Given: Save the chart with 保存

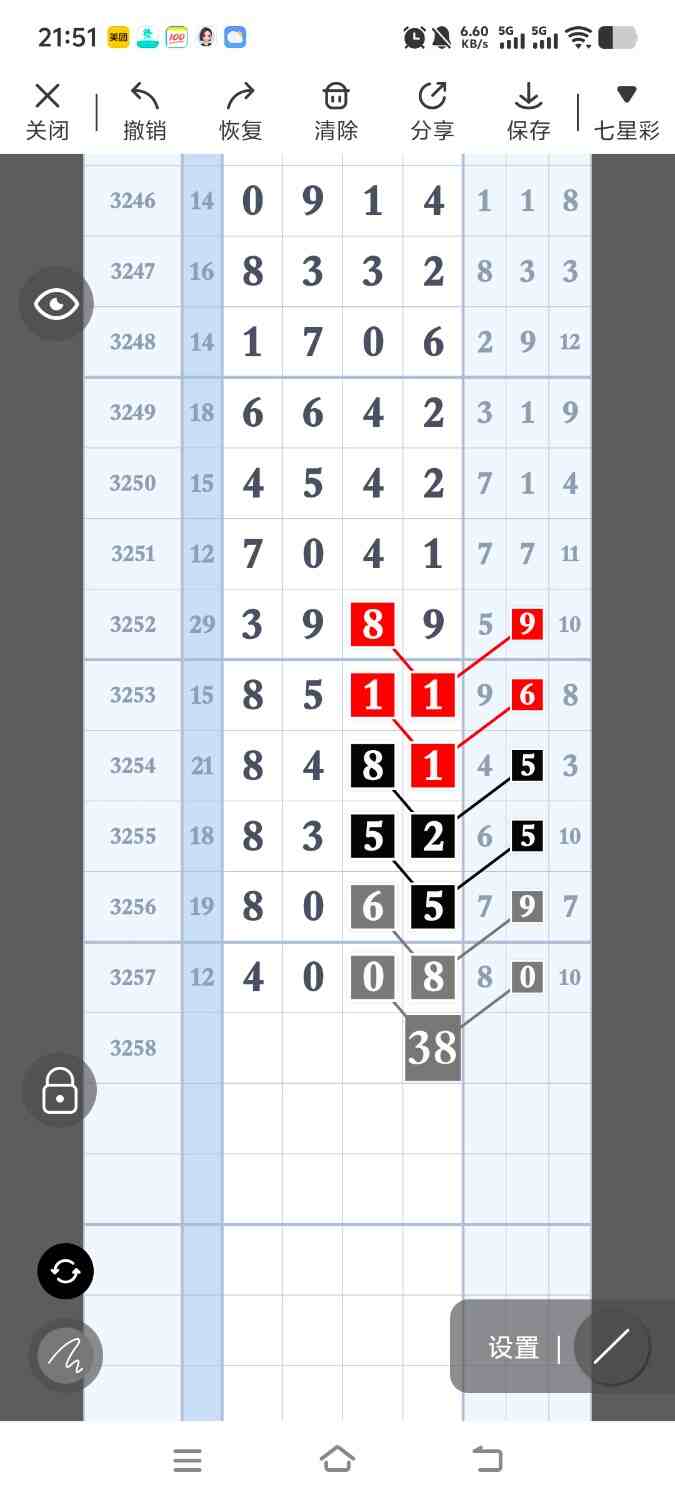Looking at the screenshot, I should pos(528,110).
